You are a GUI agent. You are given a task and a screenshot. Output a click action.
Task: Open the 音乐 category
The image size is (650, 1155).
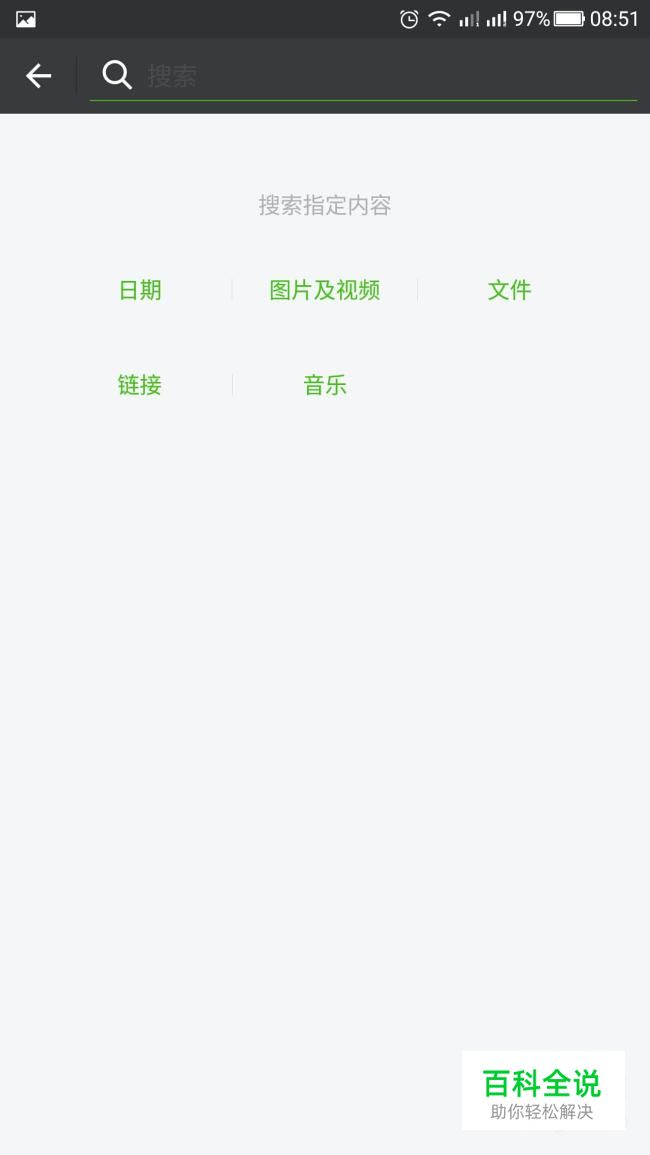(x=325, y=385)
